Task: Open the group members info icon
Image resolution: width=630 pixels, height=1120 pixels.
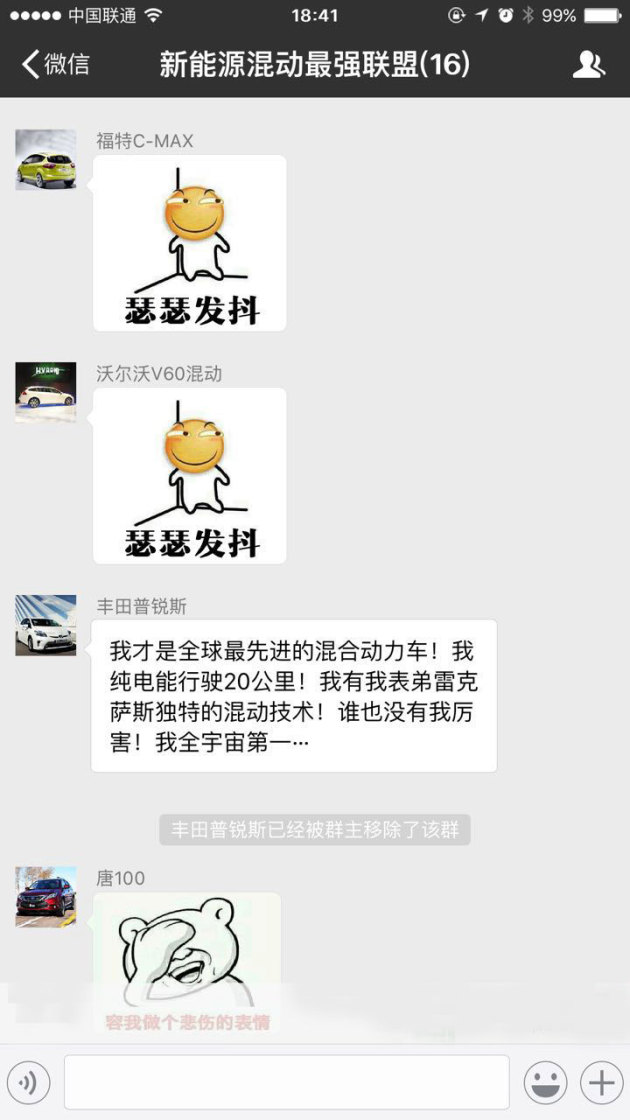Action: 588,65
